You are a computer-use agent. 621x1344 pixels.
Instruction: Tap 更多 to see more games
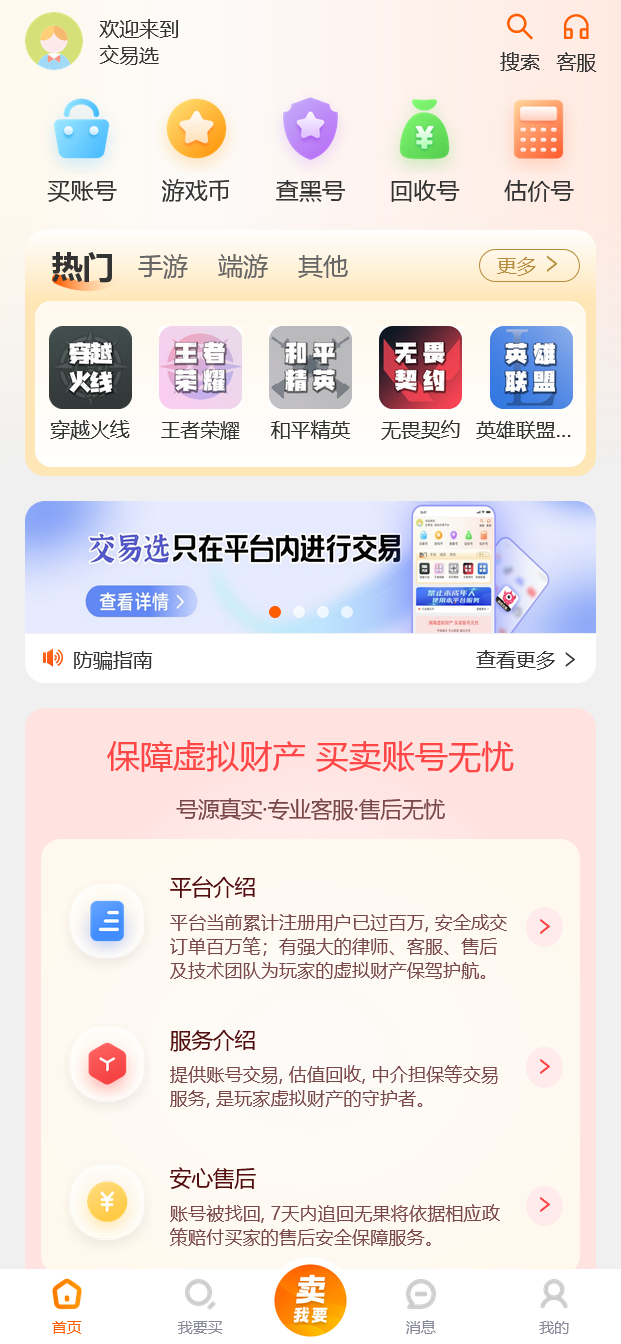tap(529, 266)
